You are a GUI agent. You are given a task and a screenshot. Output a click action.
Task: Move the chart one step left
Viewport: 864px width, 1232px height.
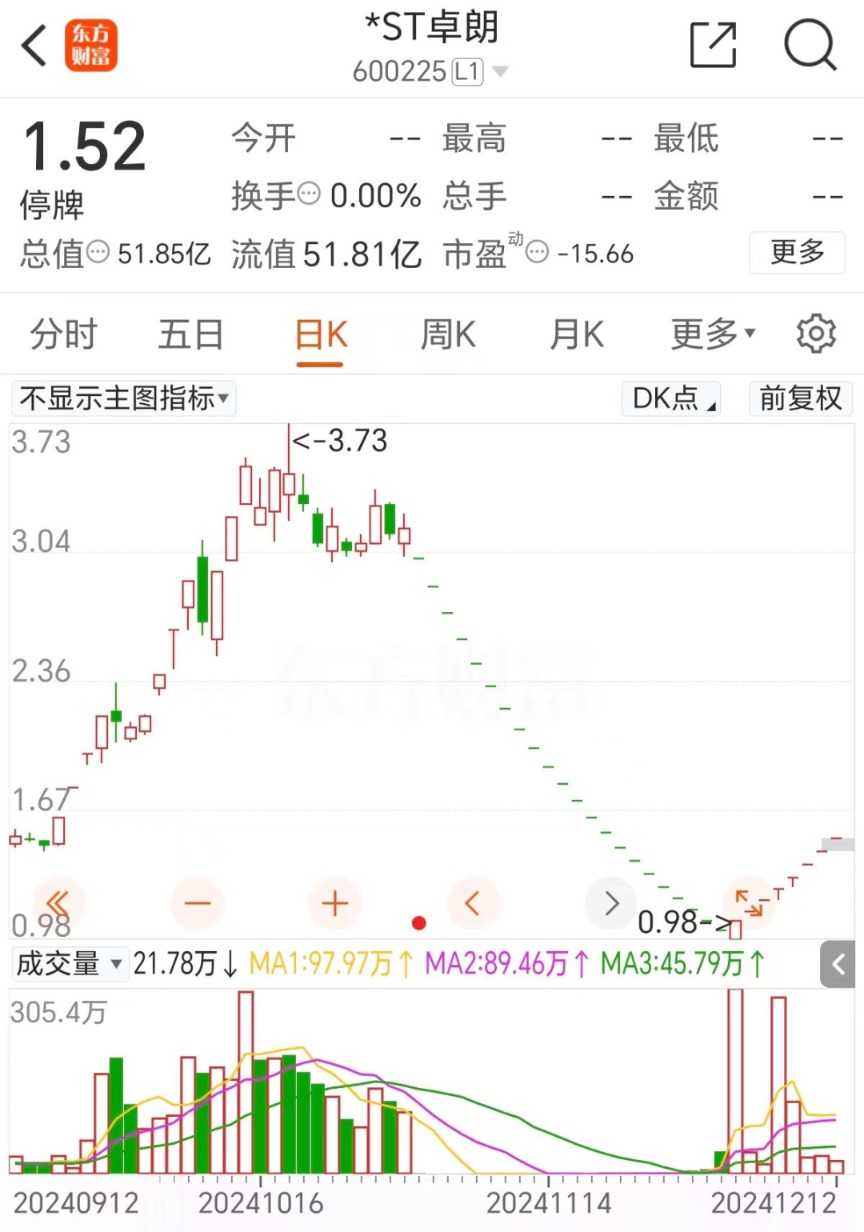pyautogui.click(x=473, y=904)
